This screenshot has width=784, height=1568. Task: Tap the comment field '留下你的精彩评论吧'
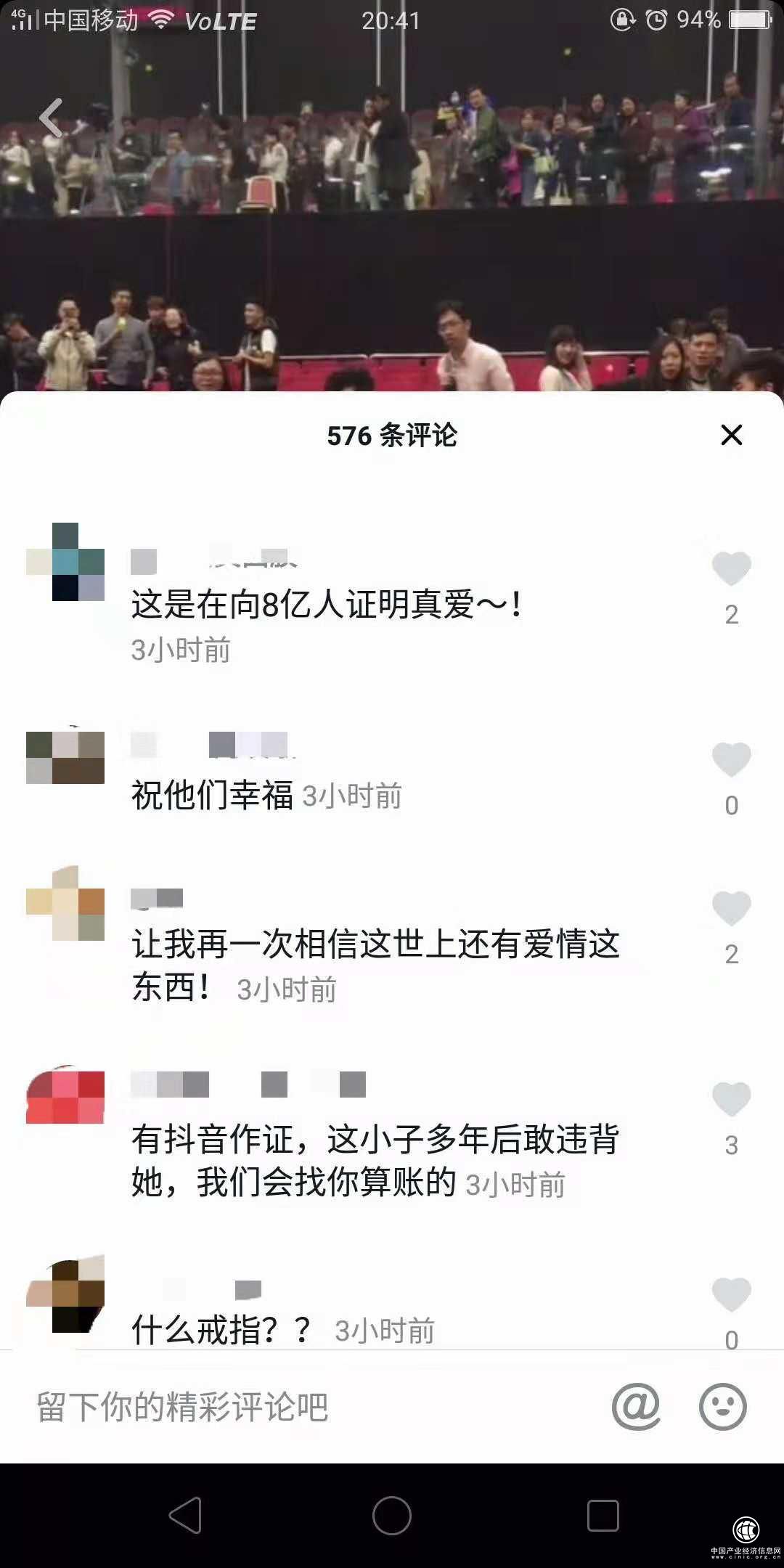click(290, 1406)
